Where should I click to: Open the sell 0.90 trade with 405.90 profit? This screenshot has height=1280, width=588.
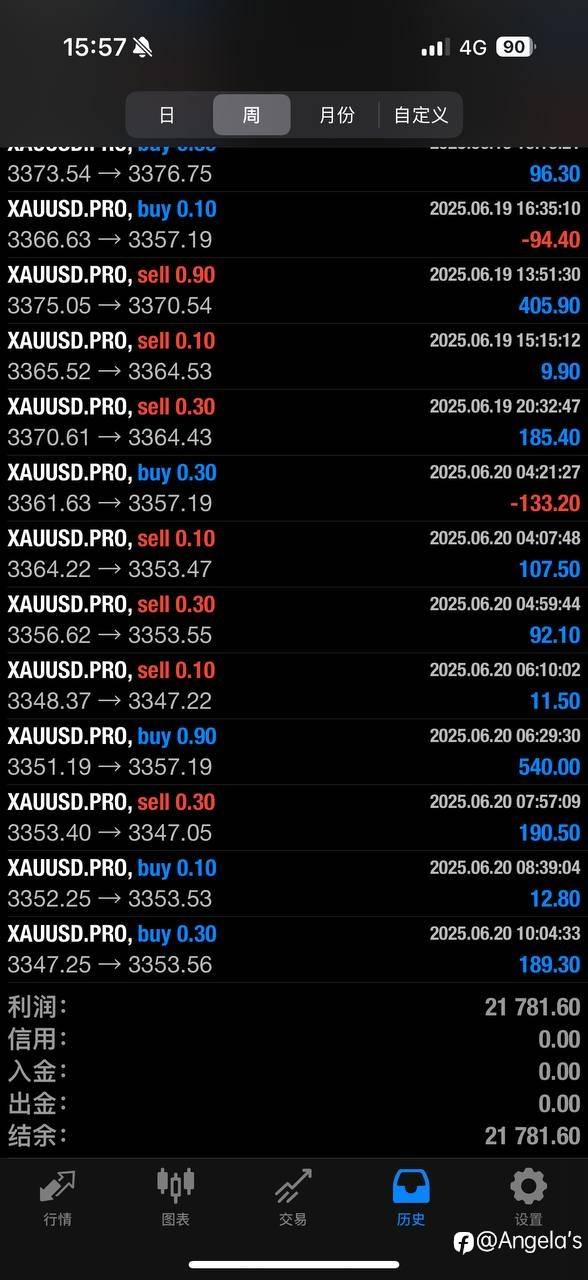[x=294, y=290]
